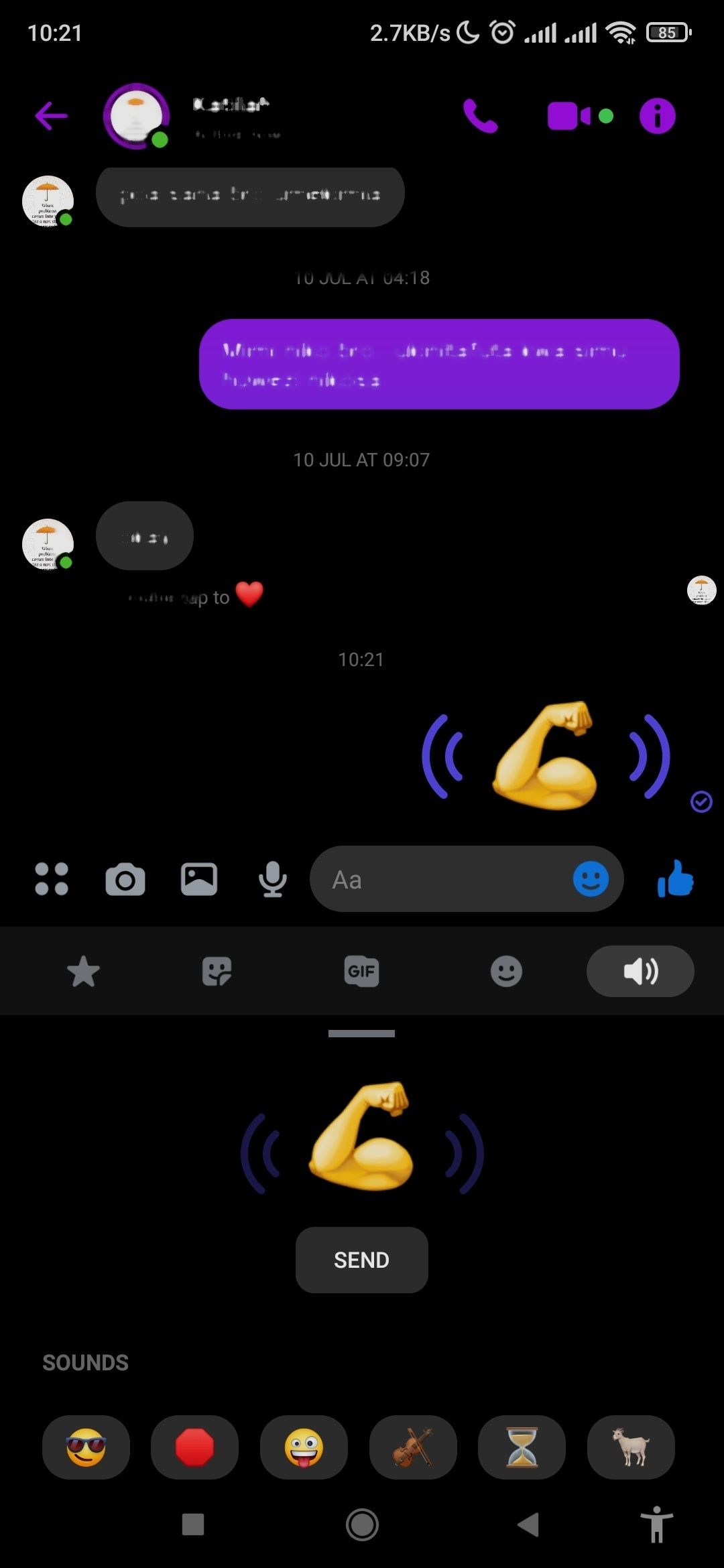Open the apps grid next to the camera
This screenshot has height=1568, width=724.
[x=51, y=879]
